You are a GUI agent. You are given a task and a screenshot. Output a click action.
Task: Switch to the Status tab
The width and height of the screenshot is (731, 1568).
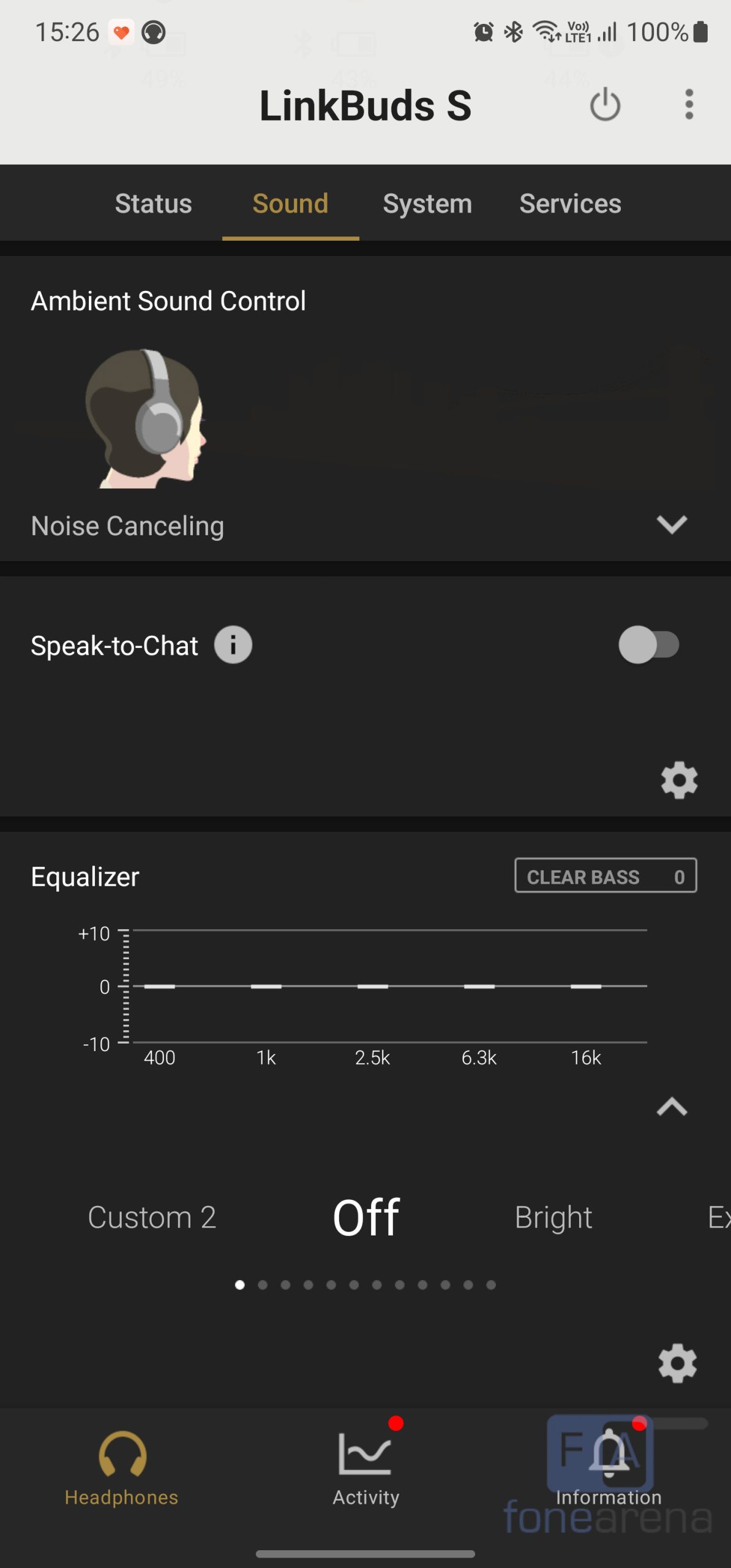point(153,204)
